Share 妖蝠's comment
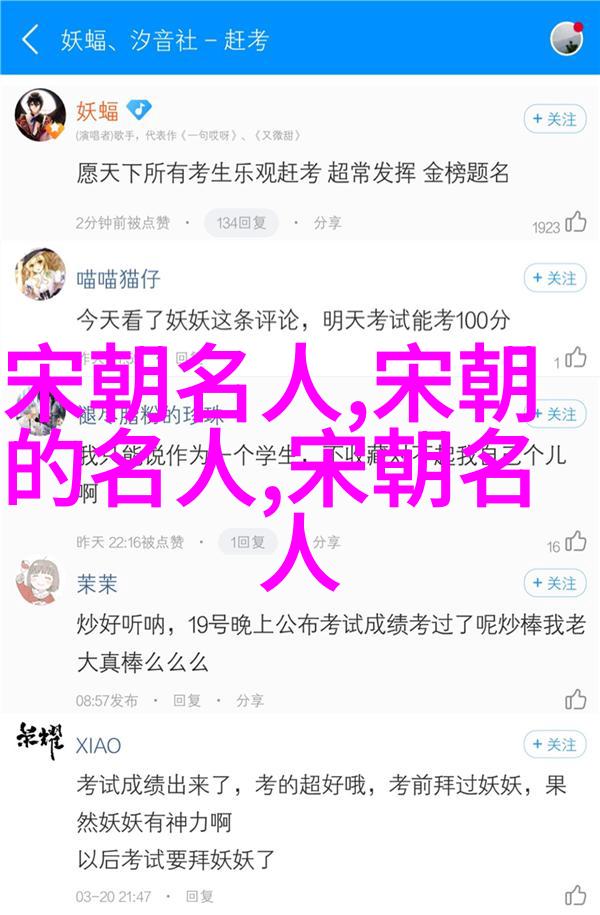Viewport: 600px width, 915px height. pyautogui.click(x=318, y=222)
